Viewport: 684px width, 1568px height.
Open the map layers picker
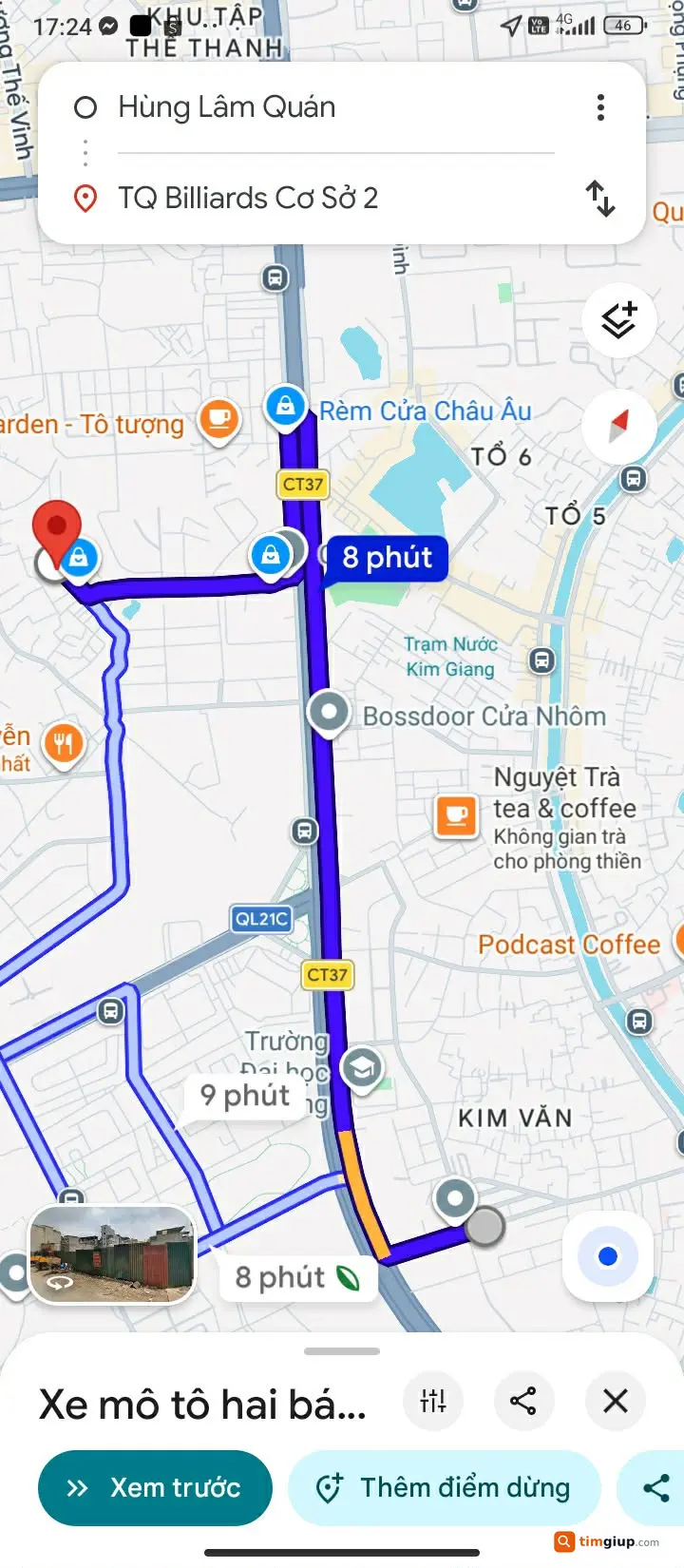(618, 320)
